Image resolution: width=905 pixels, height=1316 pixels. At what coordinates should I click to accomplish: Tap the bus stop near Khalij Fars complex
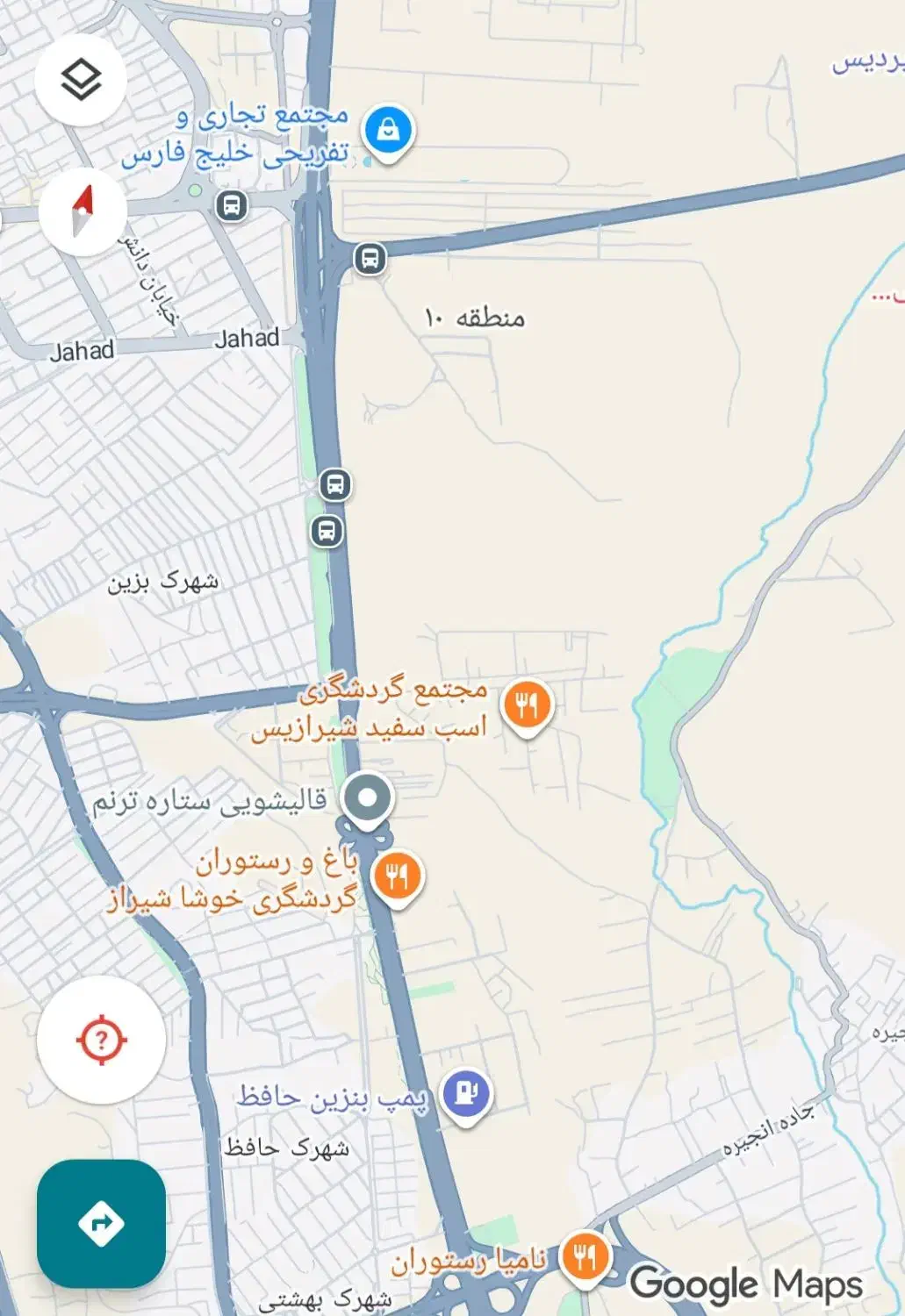click(232, 206)
